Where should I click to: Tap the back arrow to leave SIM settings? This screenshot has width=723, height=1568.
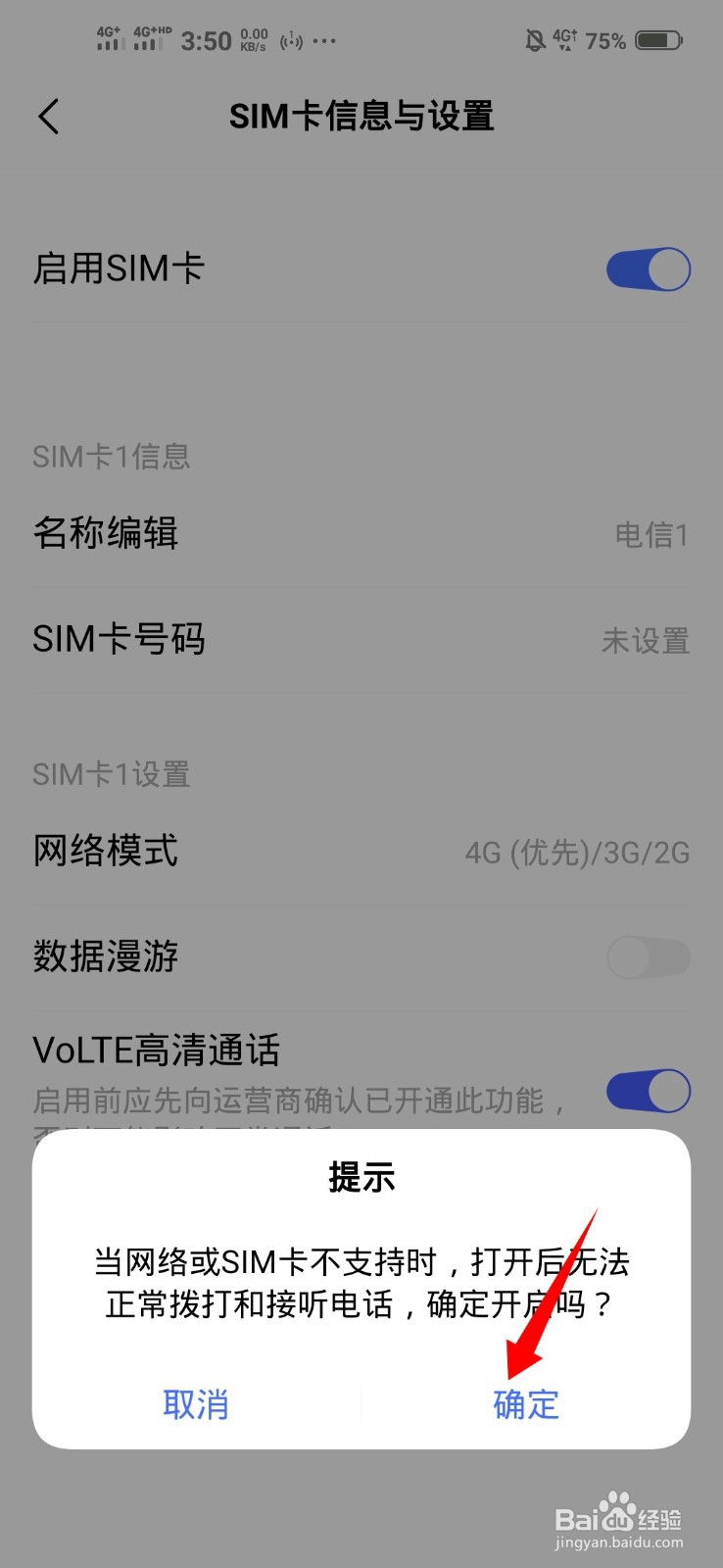(x=49, y=116)
